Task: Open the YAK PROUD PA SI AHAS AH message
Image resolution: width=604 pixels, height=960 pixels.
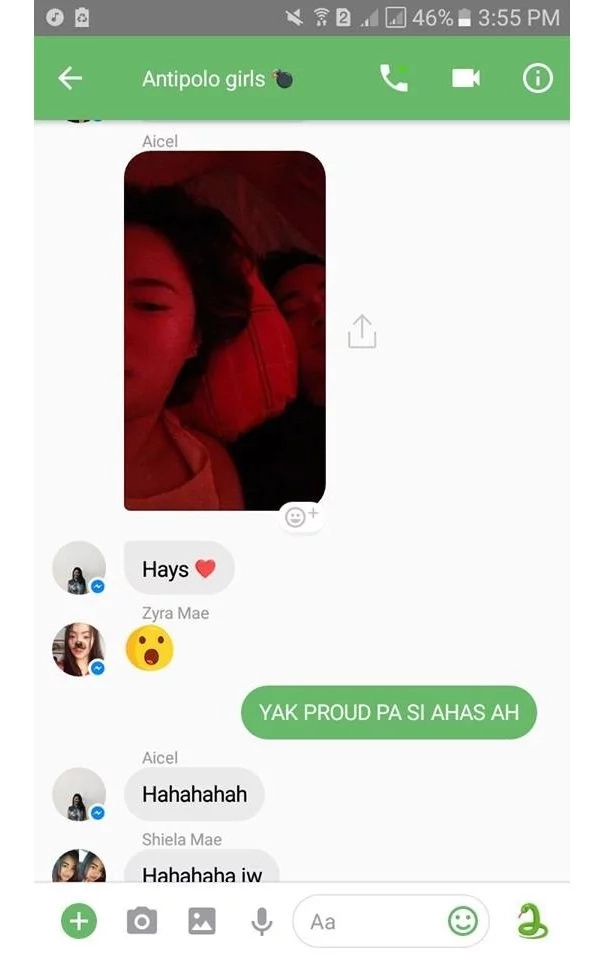Action: (388, 713)
